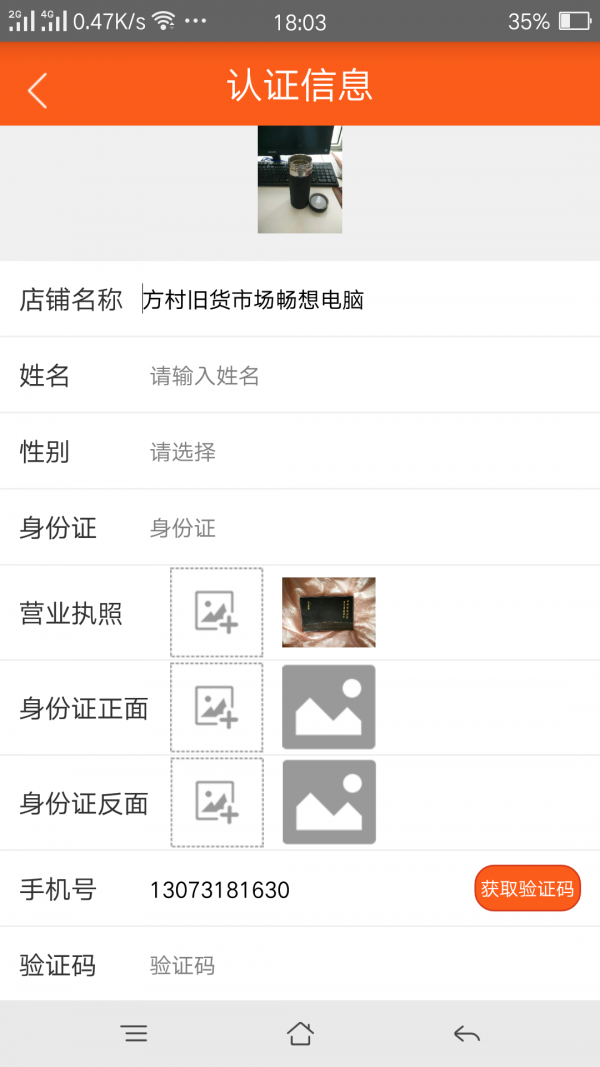The height and width of the screenshot is (1067, 600).
Task: Open the system recent apps menu
Action: coord(134,1034)
